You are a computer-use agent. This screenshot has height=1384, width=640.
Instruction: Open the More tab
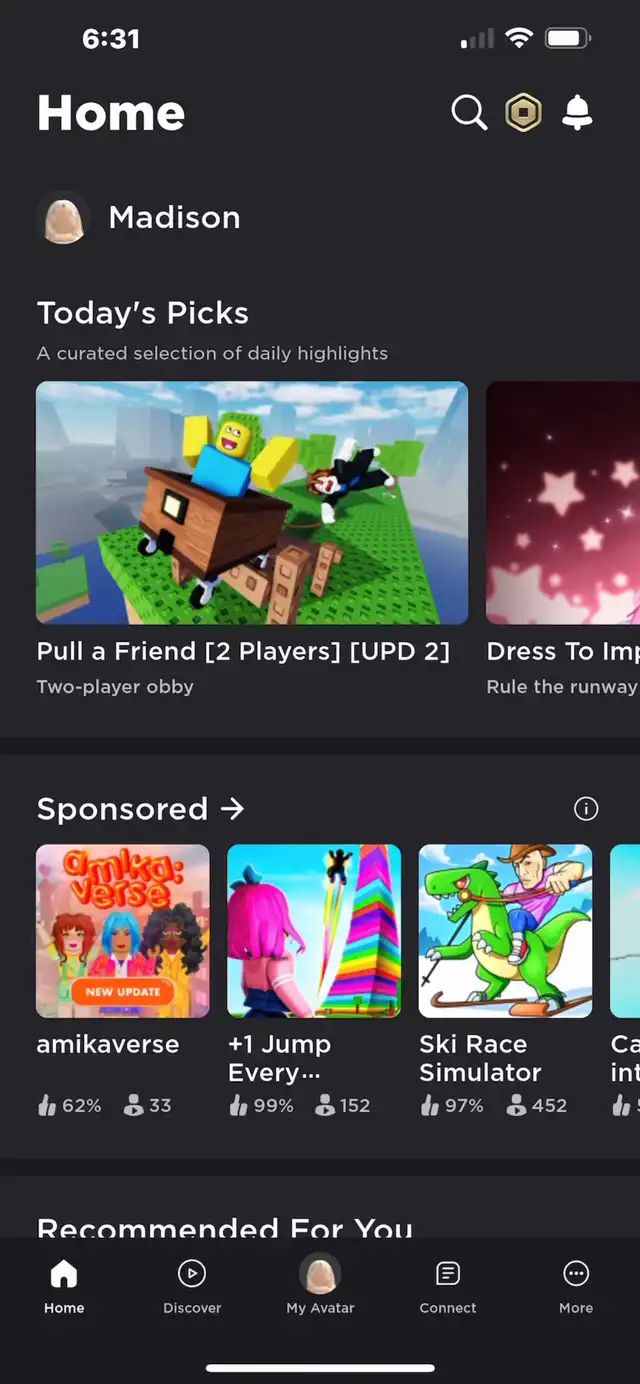pos(576,1286)
